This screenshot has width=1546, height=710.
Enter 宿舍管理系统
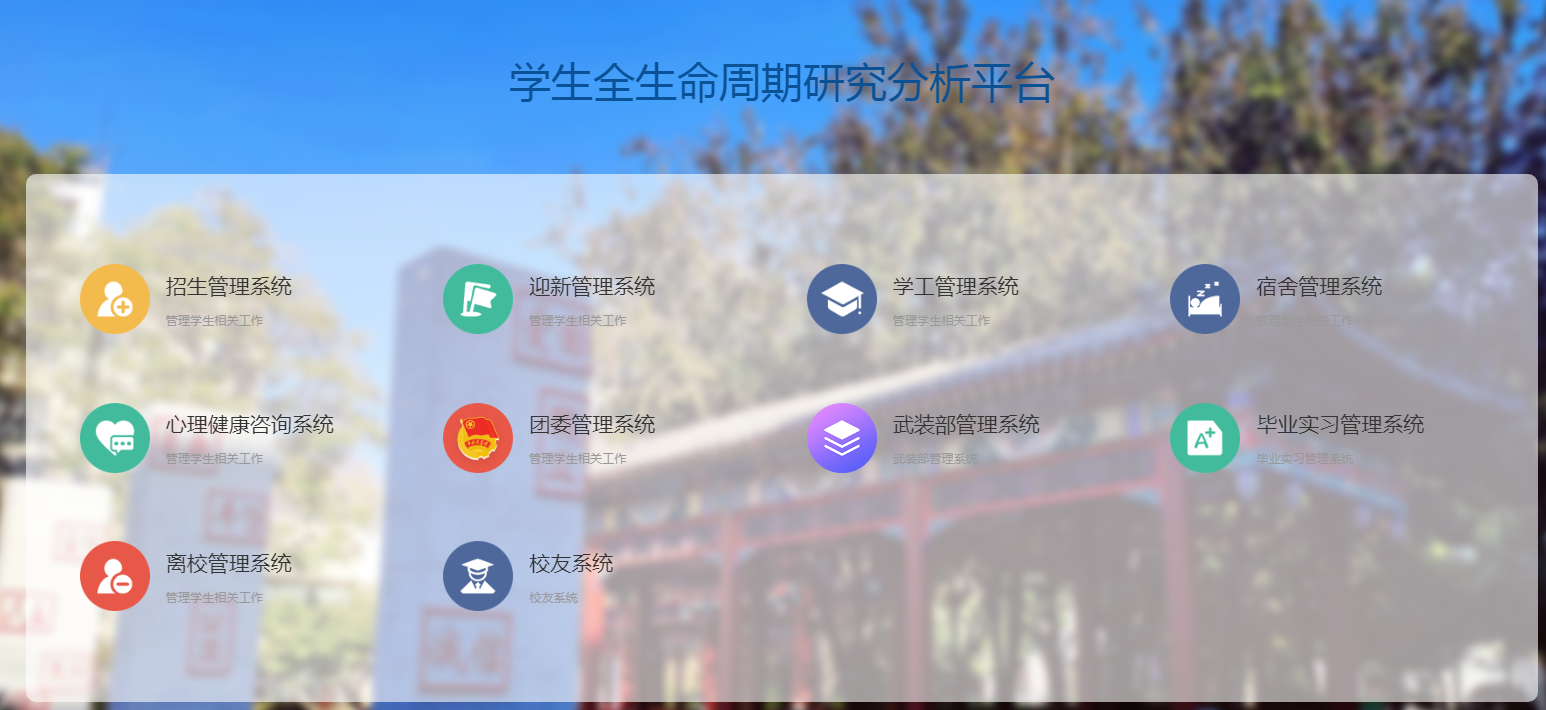coord(1318,287)
